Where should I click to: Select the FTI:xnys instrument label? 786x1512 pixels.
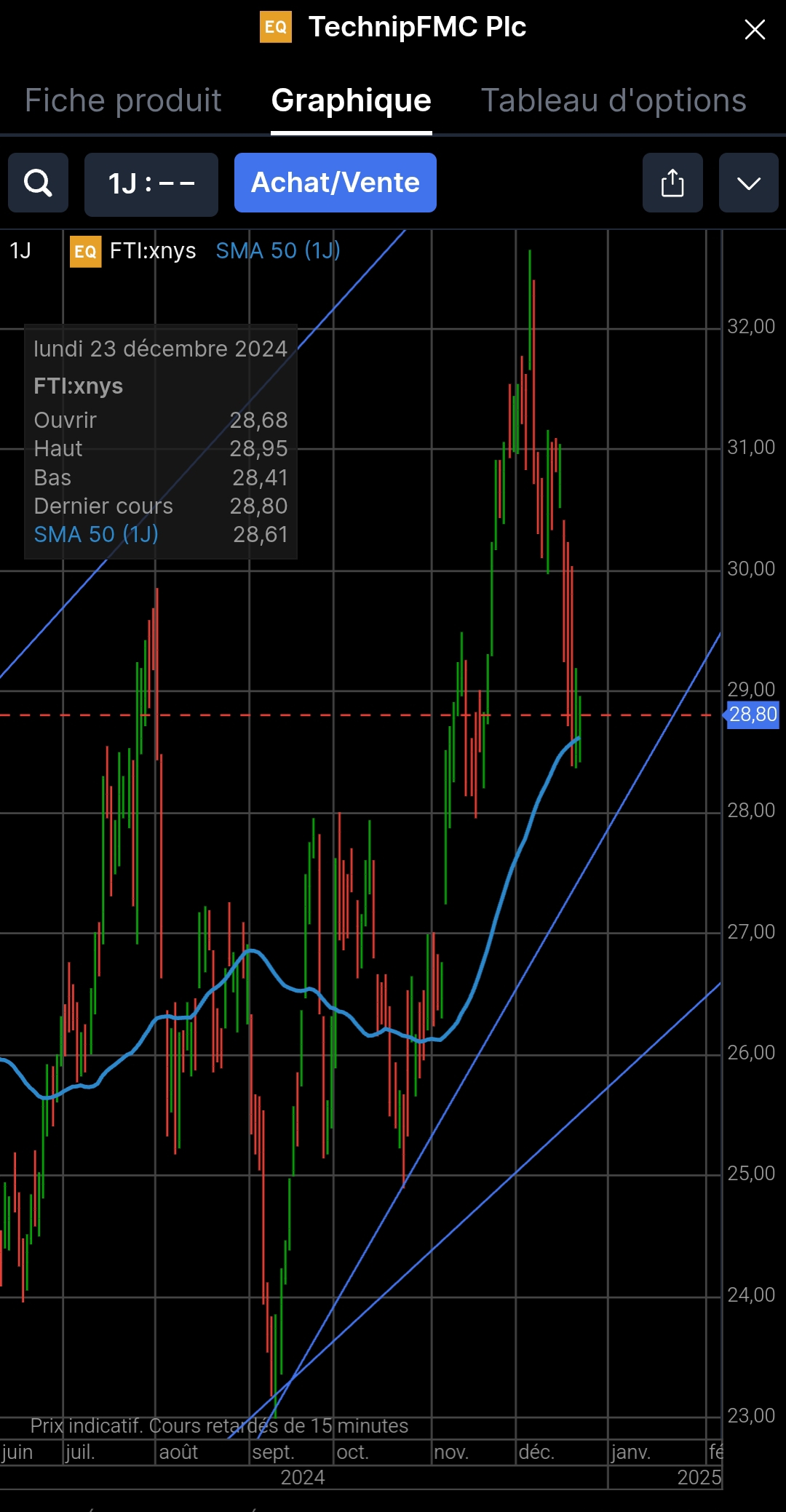click(x=152, y=251)
